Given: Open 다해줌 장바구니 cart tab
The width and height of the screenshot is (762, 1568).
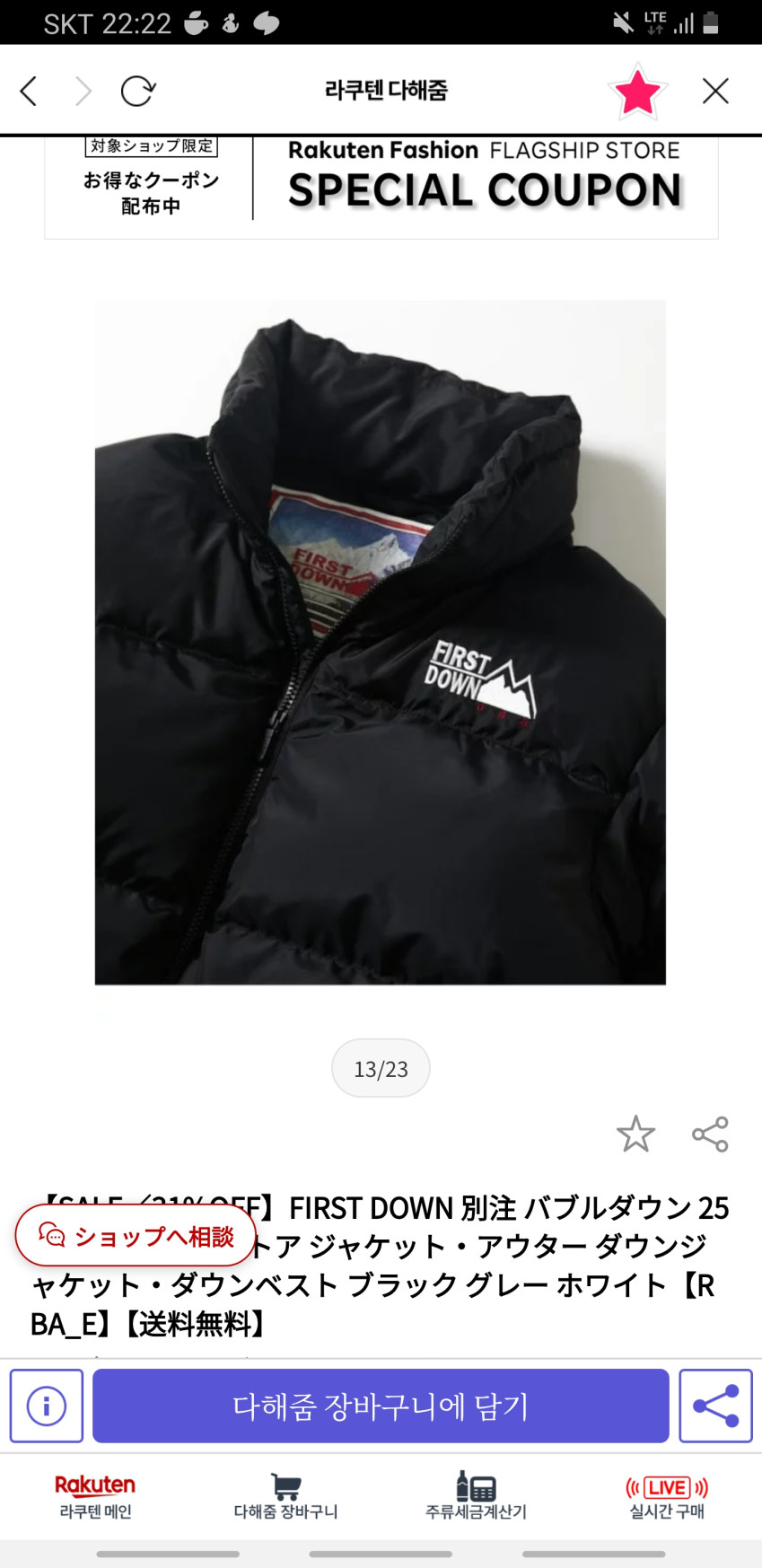Looking at the screenshot, I should pos(285,1496).
